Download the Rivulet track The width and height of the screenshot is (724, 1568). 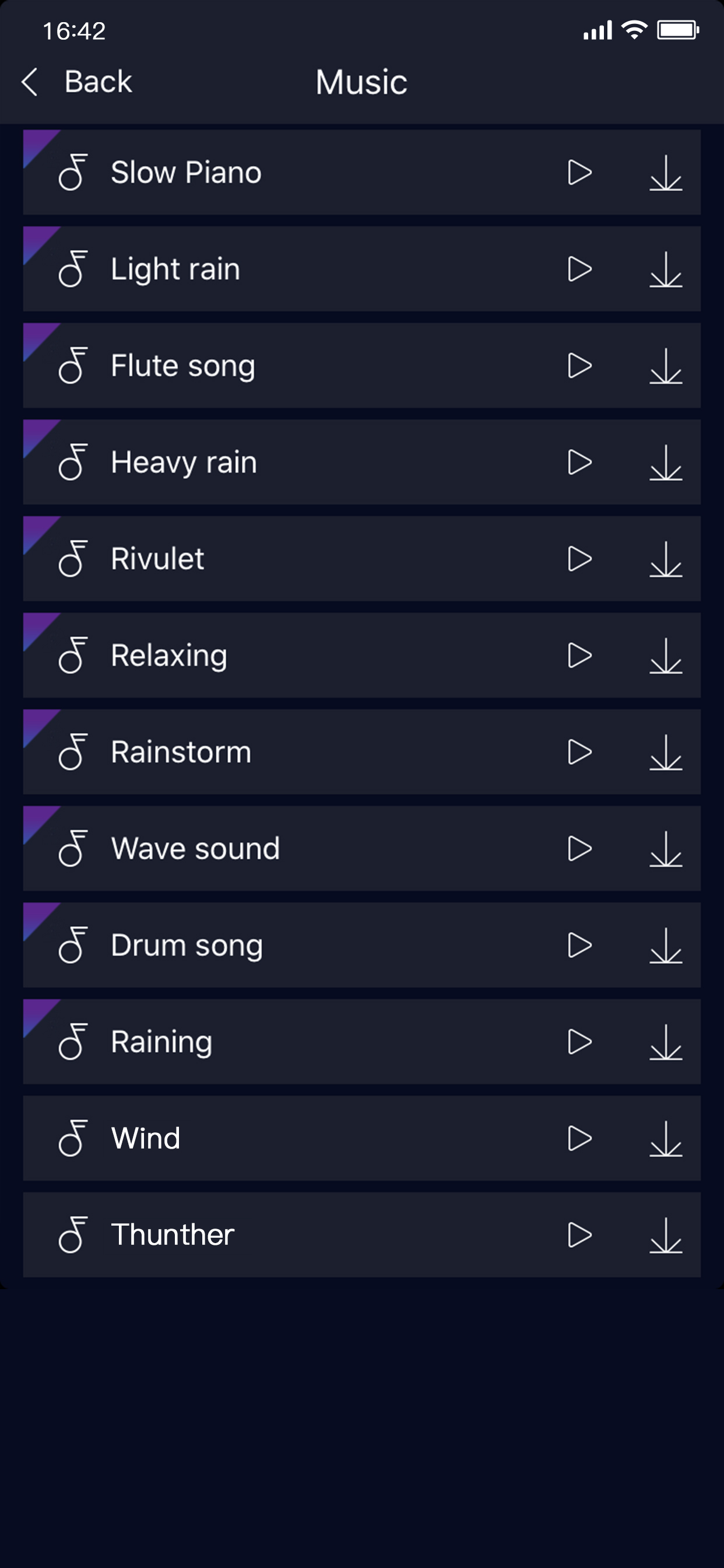point(666,559)
